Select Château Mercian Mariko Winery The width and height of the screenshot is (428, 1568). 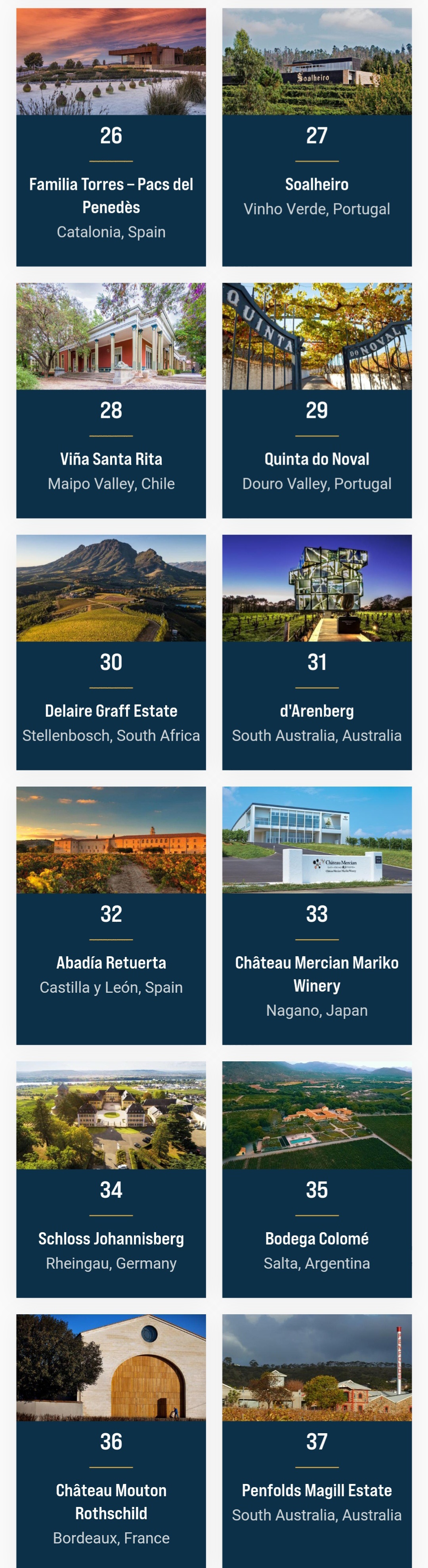click(x=317, y=973)
